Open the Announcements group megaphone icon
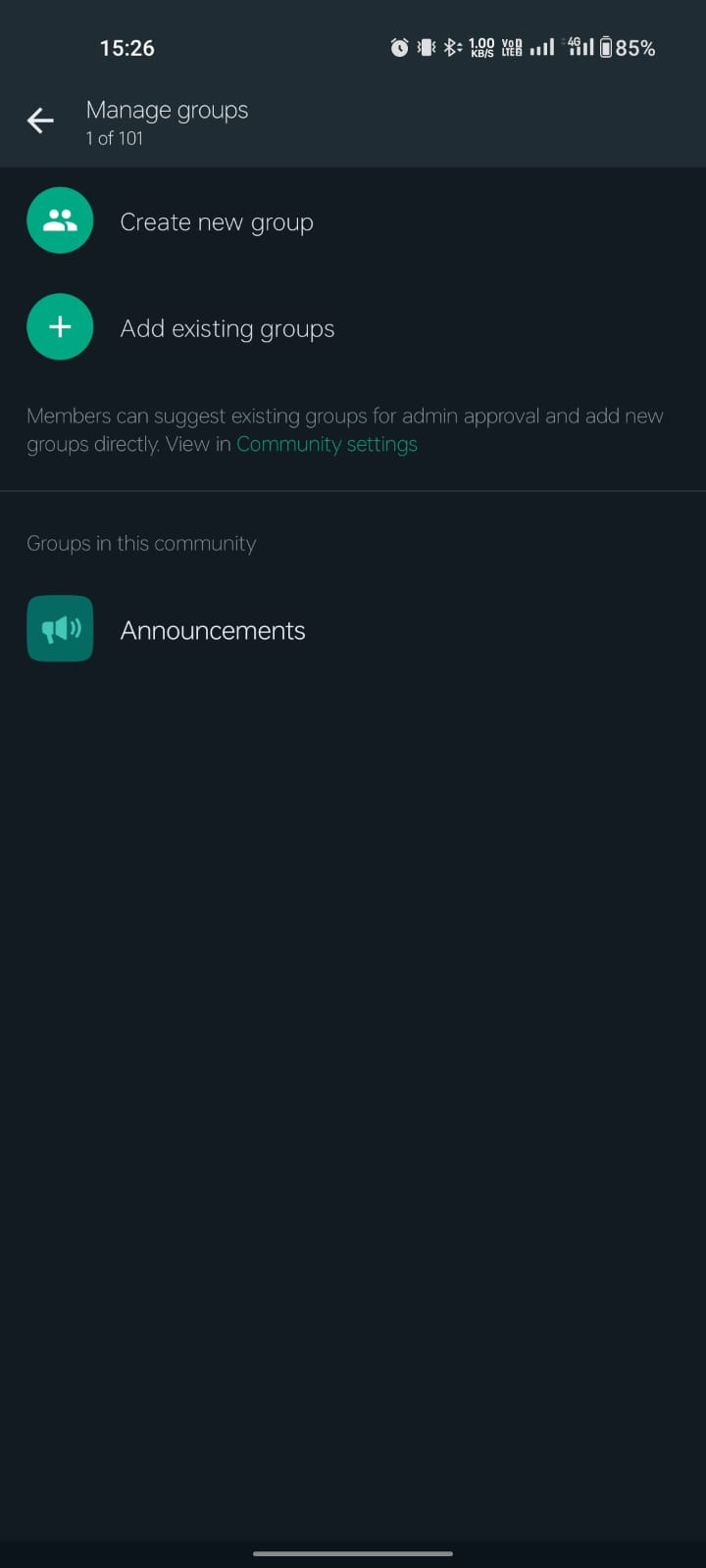The image size is (706, 1568). [x=60, y=628]
